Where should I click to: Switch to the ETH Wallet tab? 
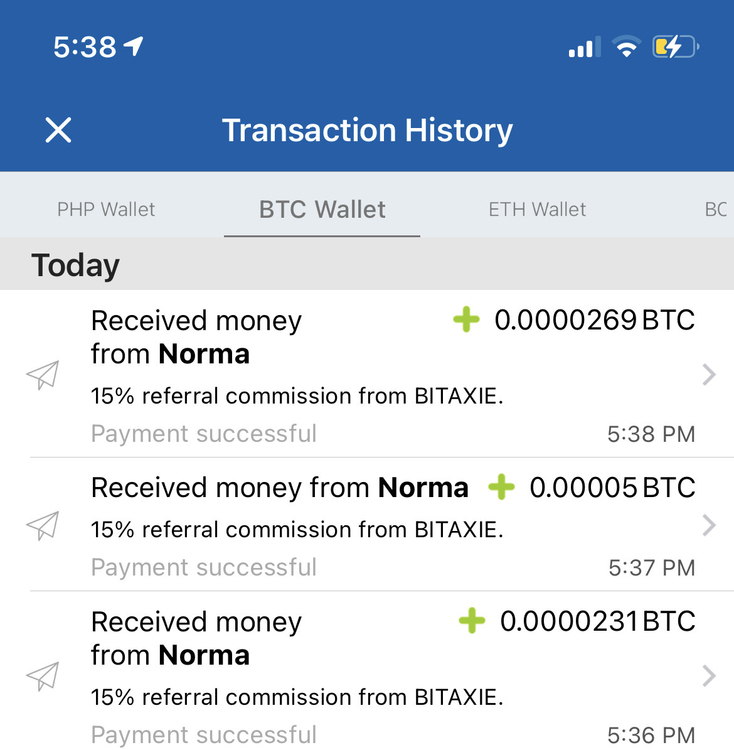(x=537, y=209)
